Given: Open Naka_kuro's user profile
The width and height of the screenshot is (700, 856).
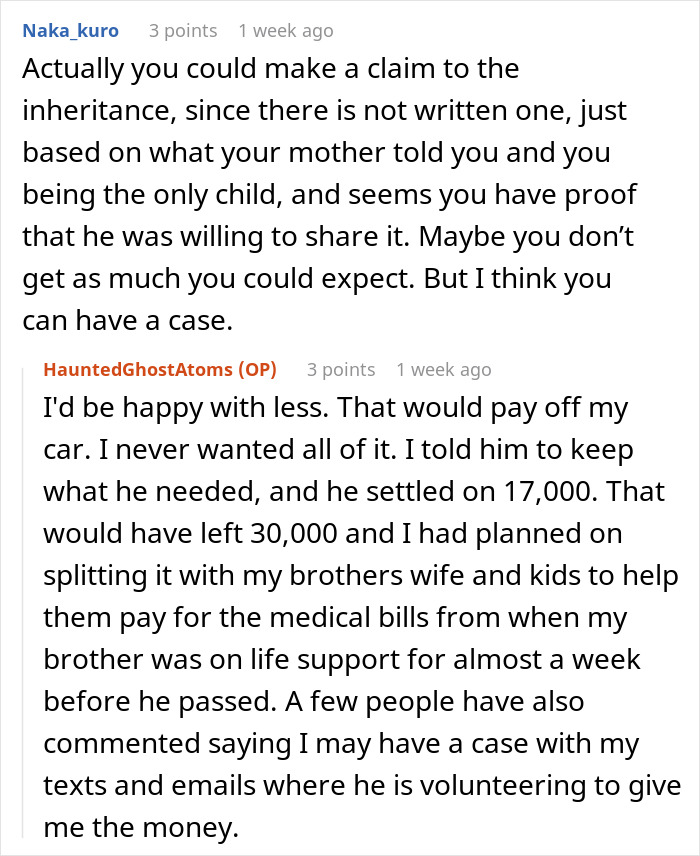Looking at the screenshot, I should click(x=70, y=31).
